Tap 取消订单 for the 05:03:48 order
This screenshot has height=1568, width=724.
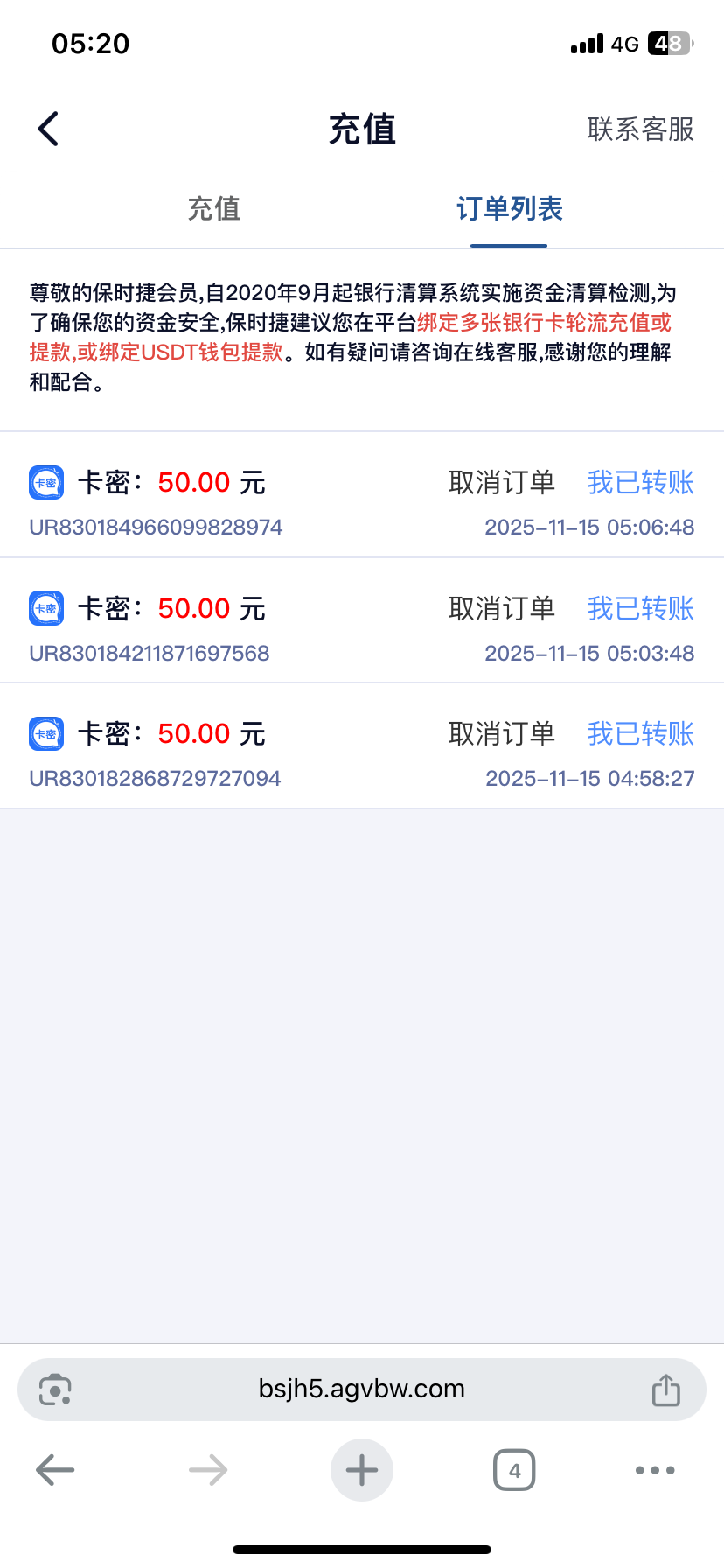pyautogui.click(x=501, y=608)
